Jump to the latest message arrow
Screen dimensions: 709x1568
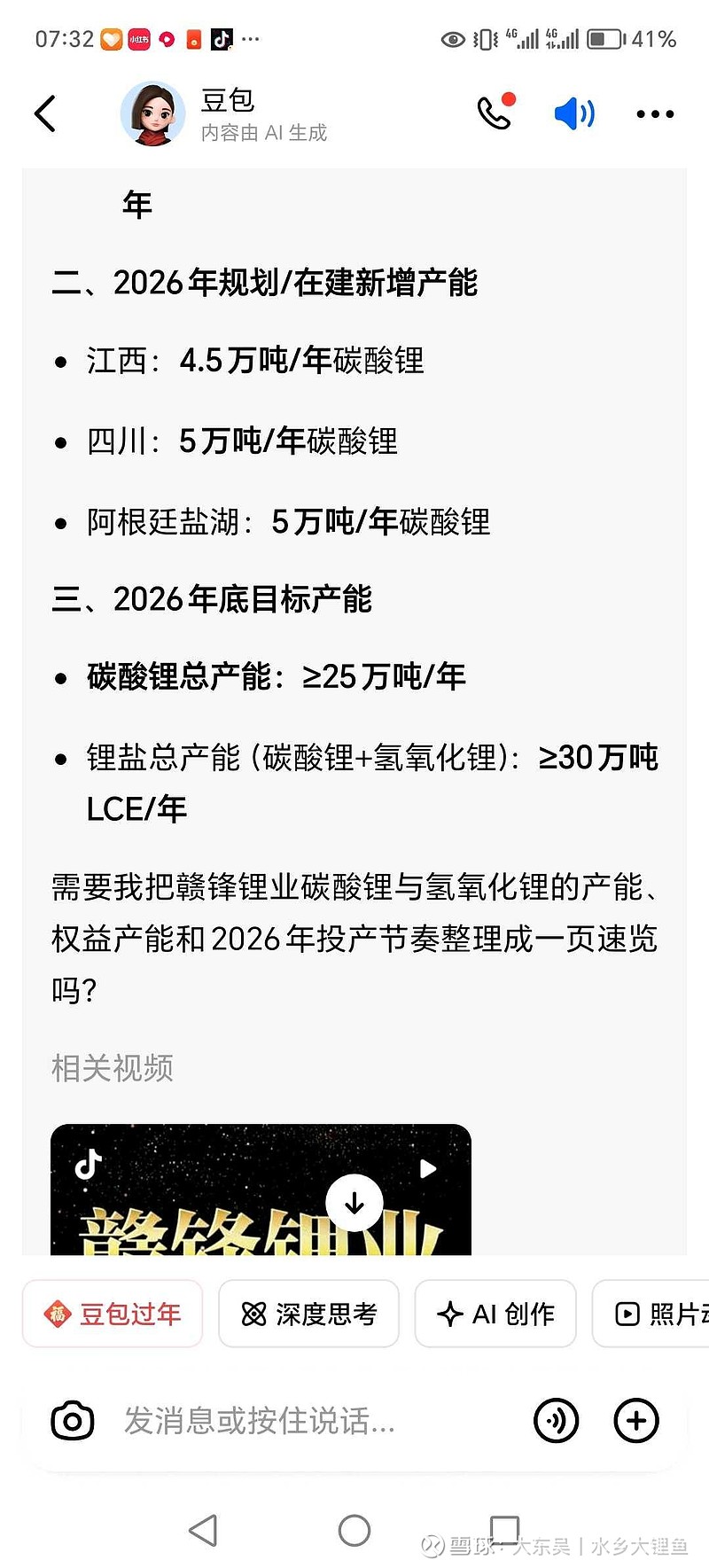(x=354, y=1203)
